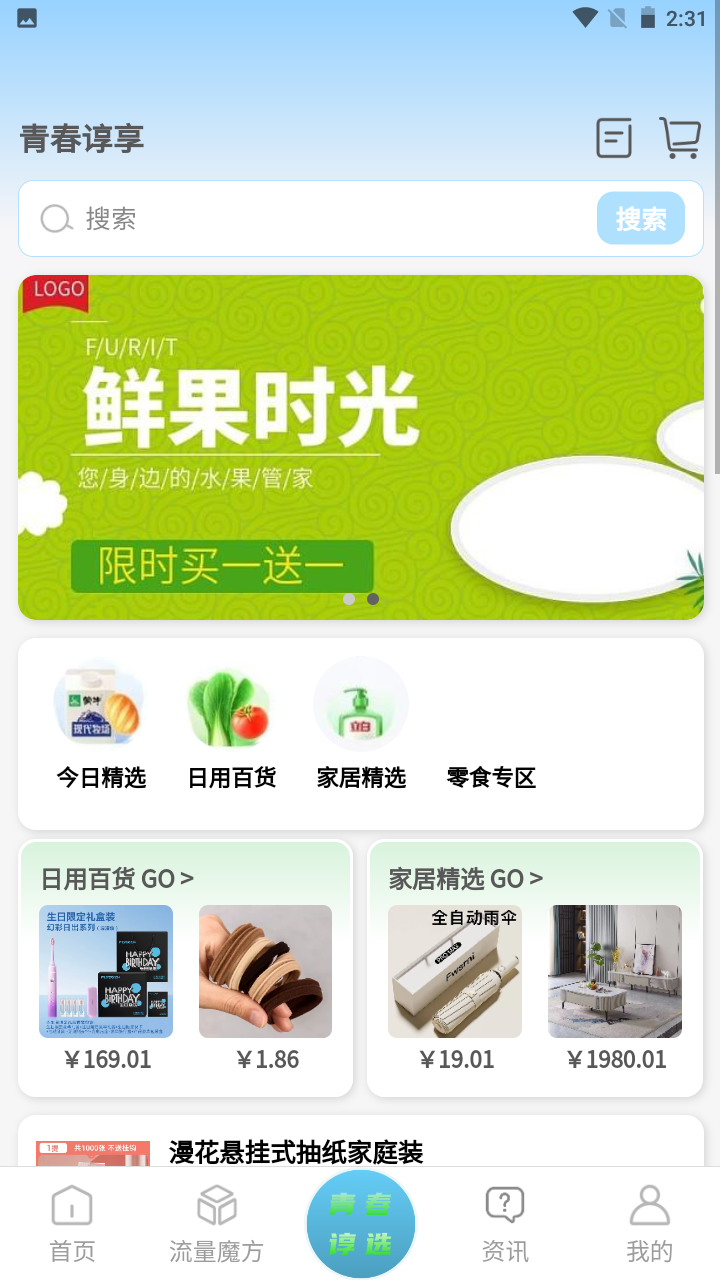Open the 我的 profile section

(649, 1222)
